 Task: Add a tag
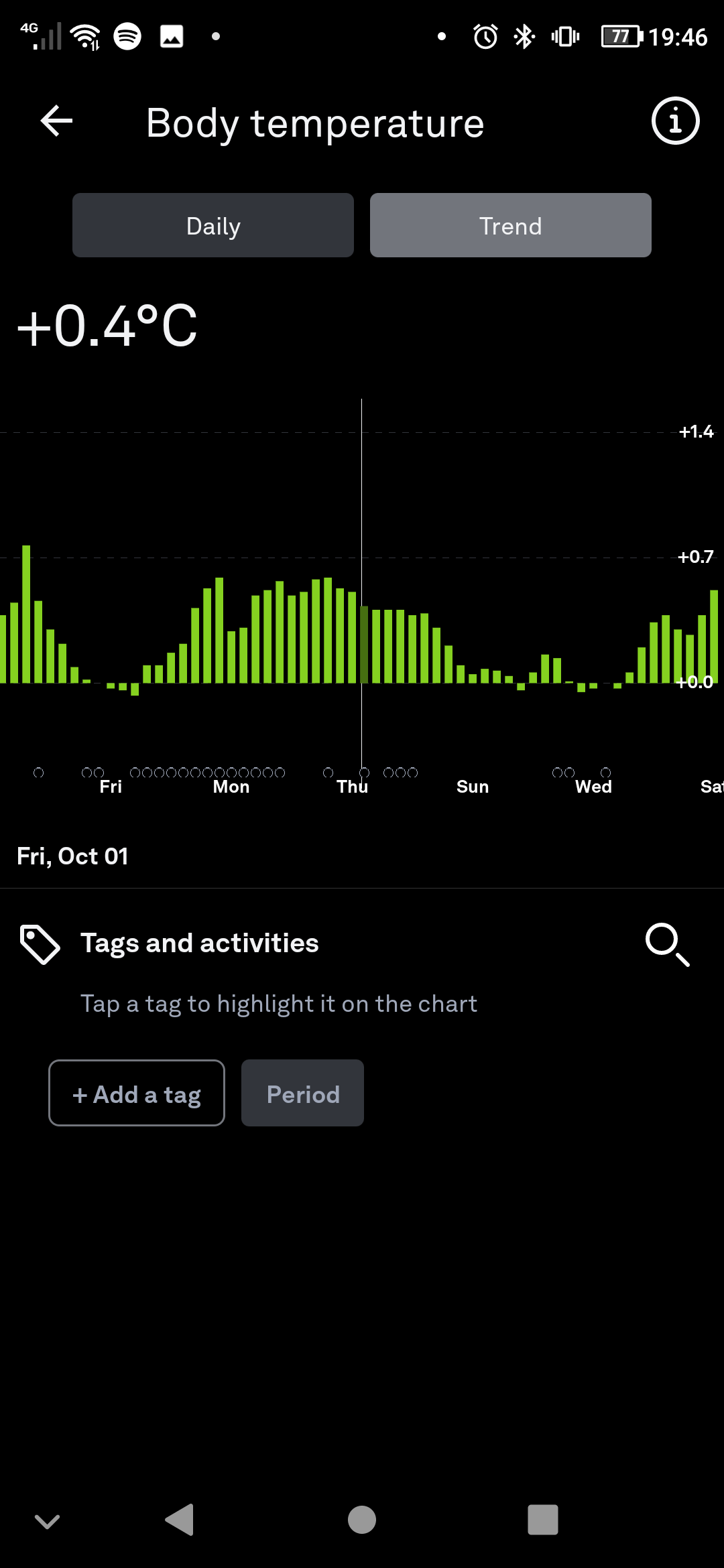[137, 1094]
